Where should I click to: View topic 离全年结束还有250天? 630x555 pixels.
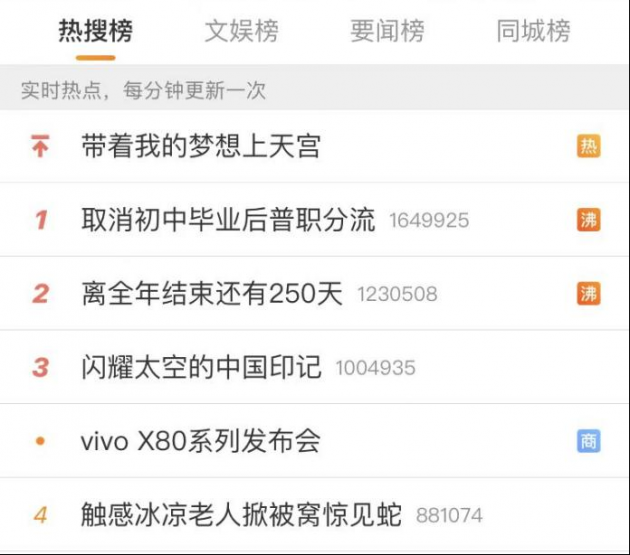click(x=212, y=294)
